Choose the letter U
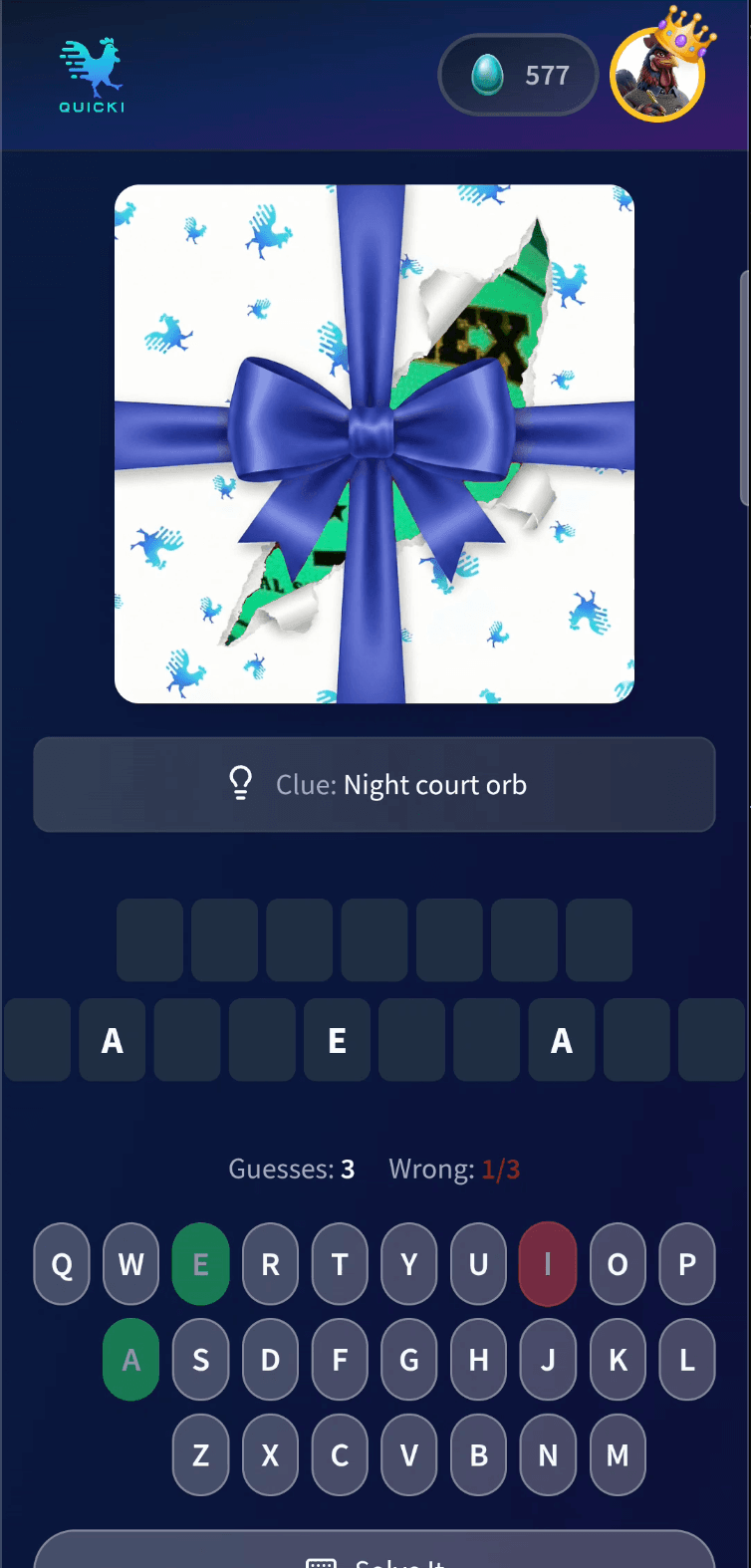The height and width of the screenshot is (1568, 751). point(479,1264)
